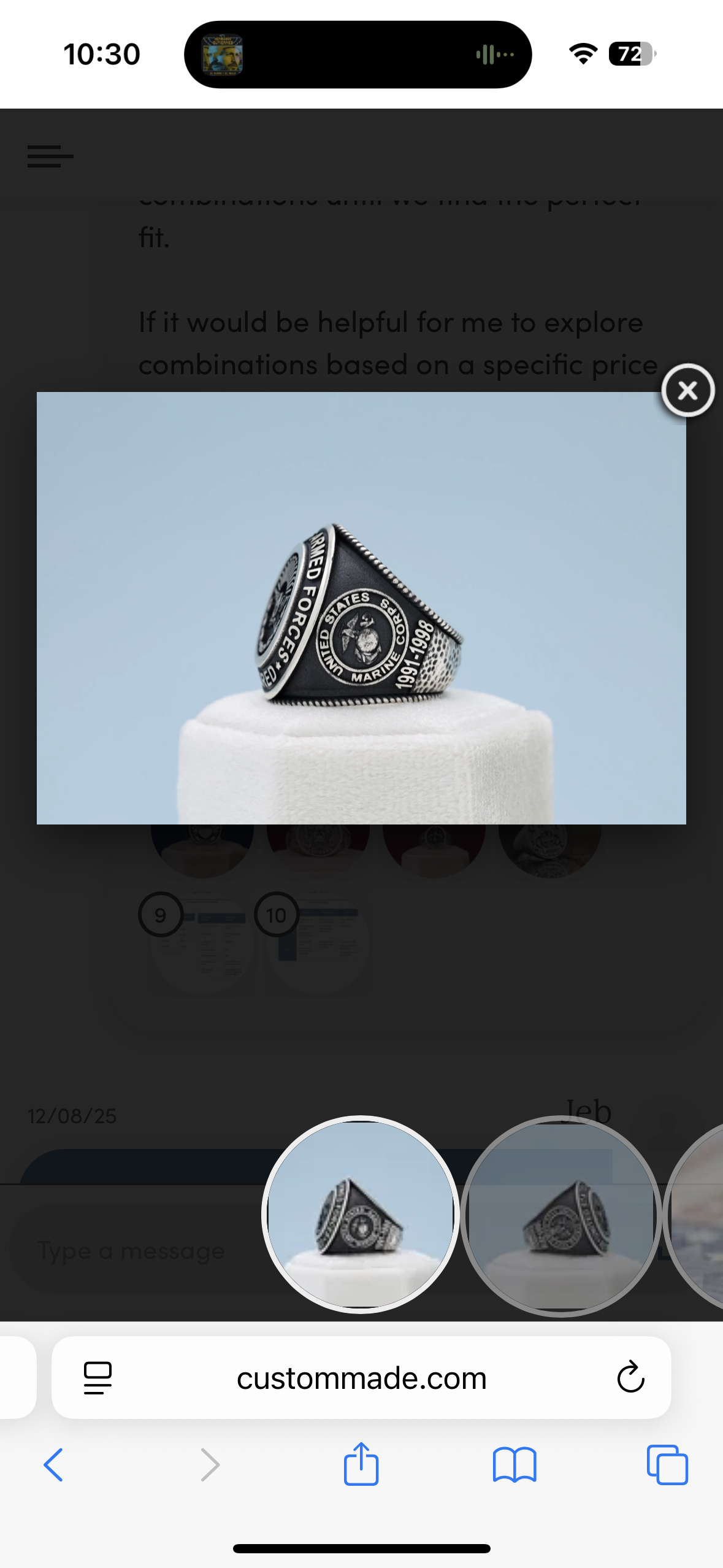The height and width of the screenshot is (1568, 723).
Task: Open Safari bookmarks
Action: point(514,1465)
